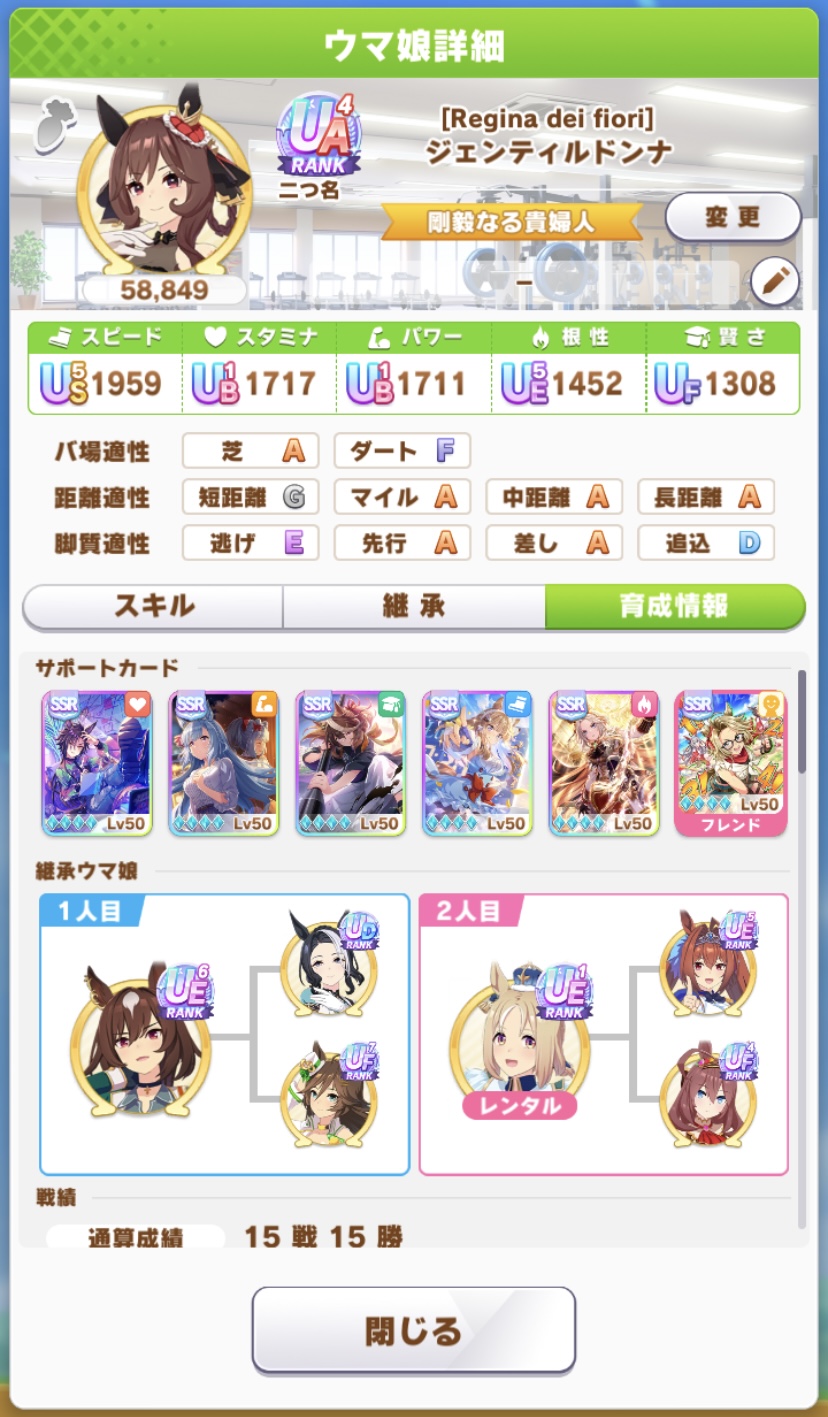View the 1人目 inheritance parent portrait
This screenshot has width=828, height=1417.
point(139,1038)
